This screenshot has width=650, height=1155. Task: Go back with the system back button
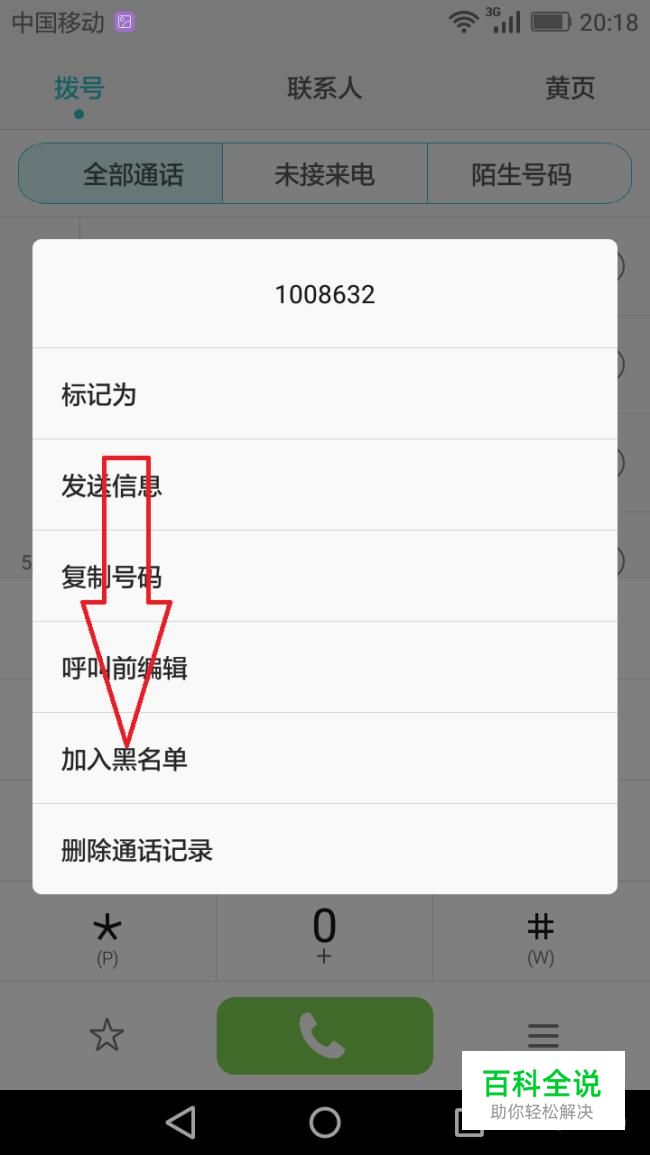[181, 1122]
